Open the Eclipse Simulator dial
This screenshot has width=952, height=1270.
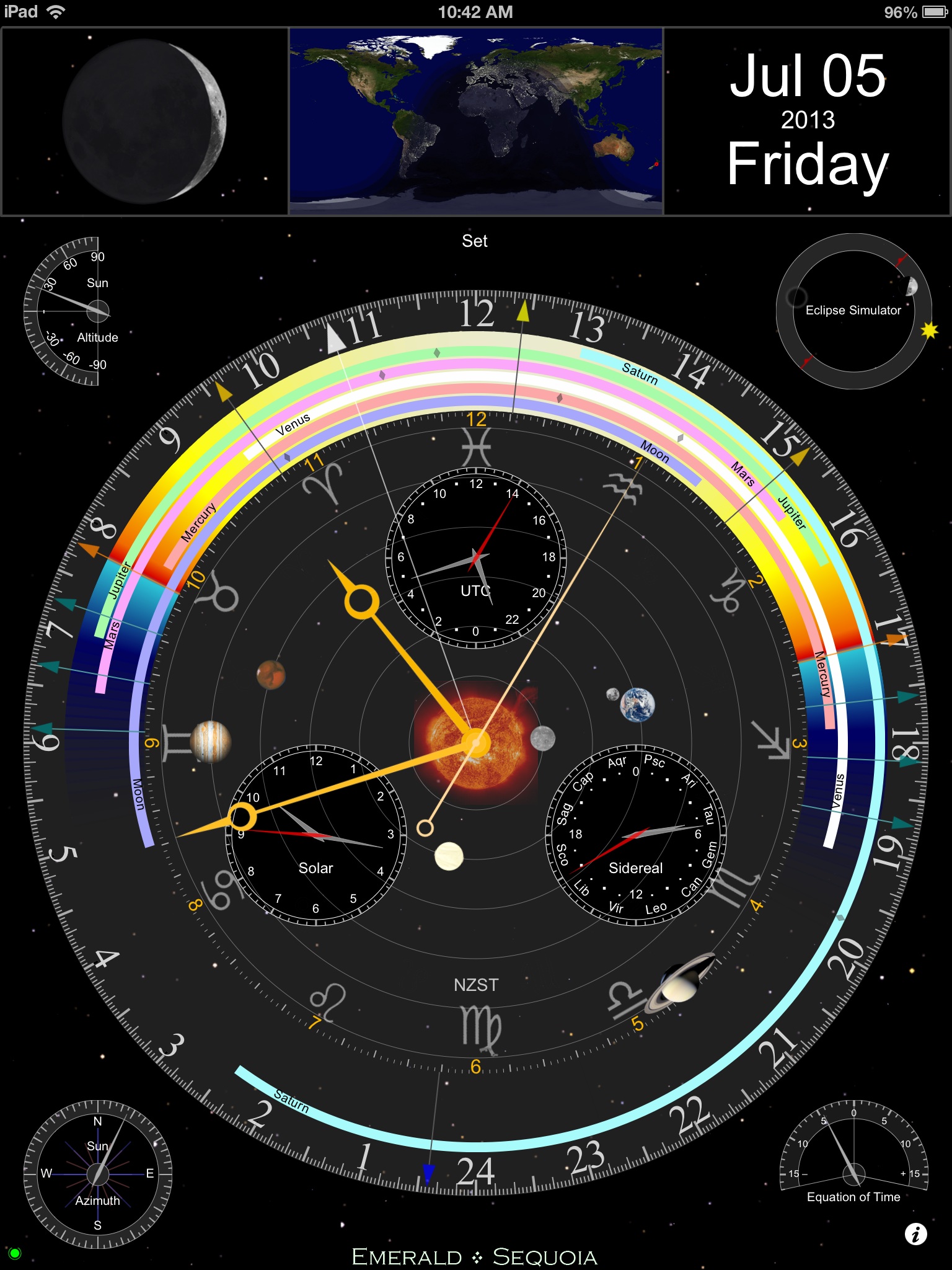click(x=853, y=311)
